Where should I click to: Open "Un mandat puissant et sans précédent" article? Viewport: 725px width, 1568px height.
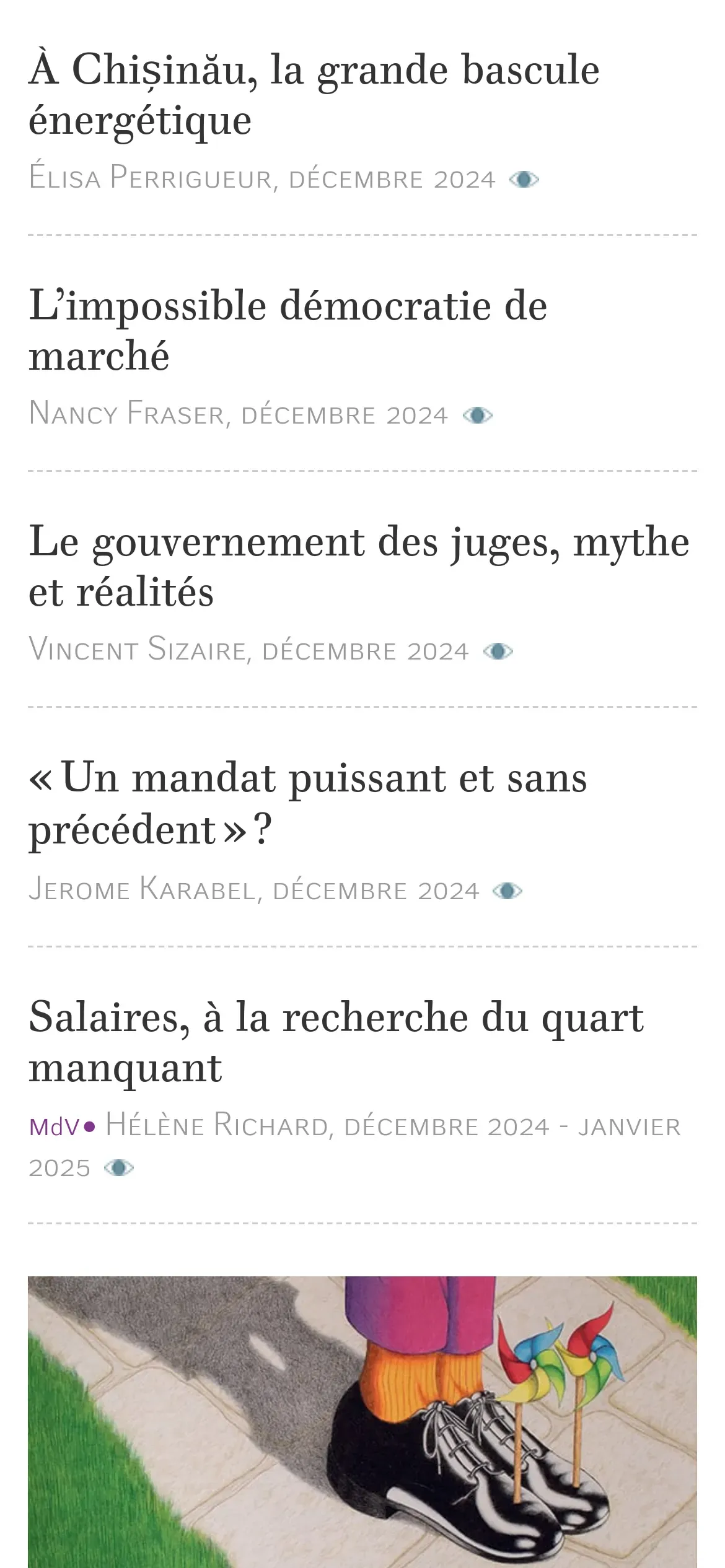[x=307, y=803]
